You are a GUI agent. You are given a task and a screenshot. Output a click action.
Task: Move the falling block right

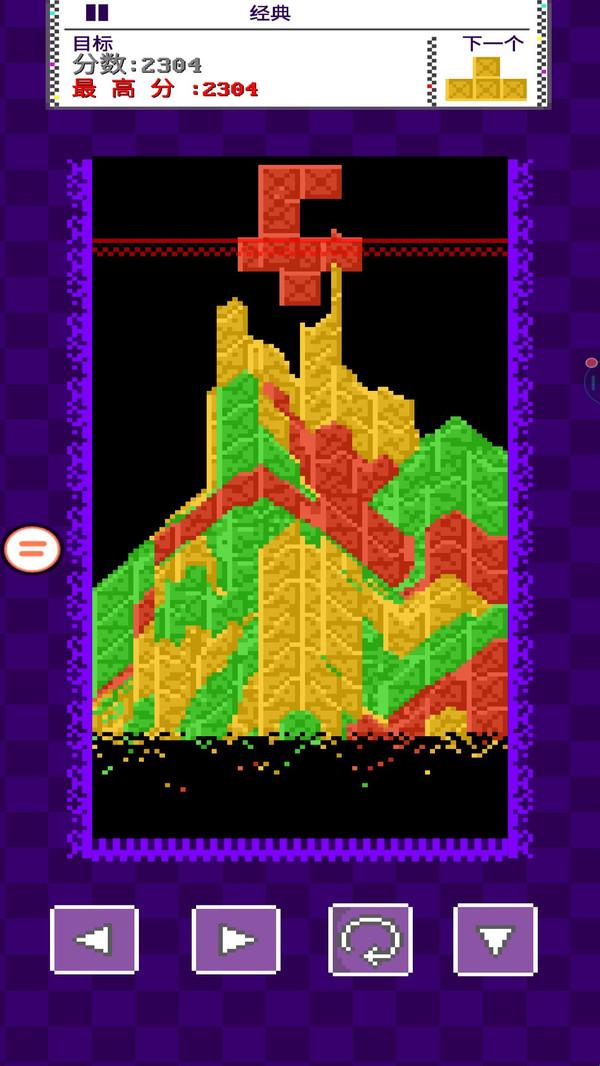[236, 939]
